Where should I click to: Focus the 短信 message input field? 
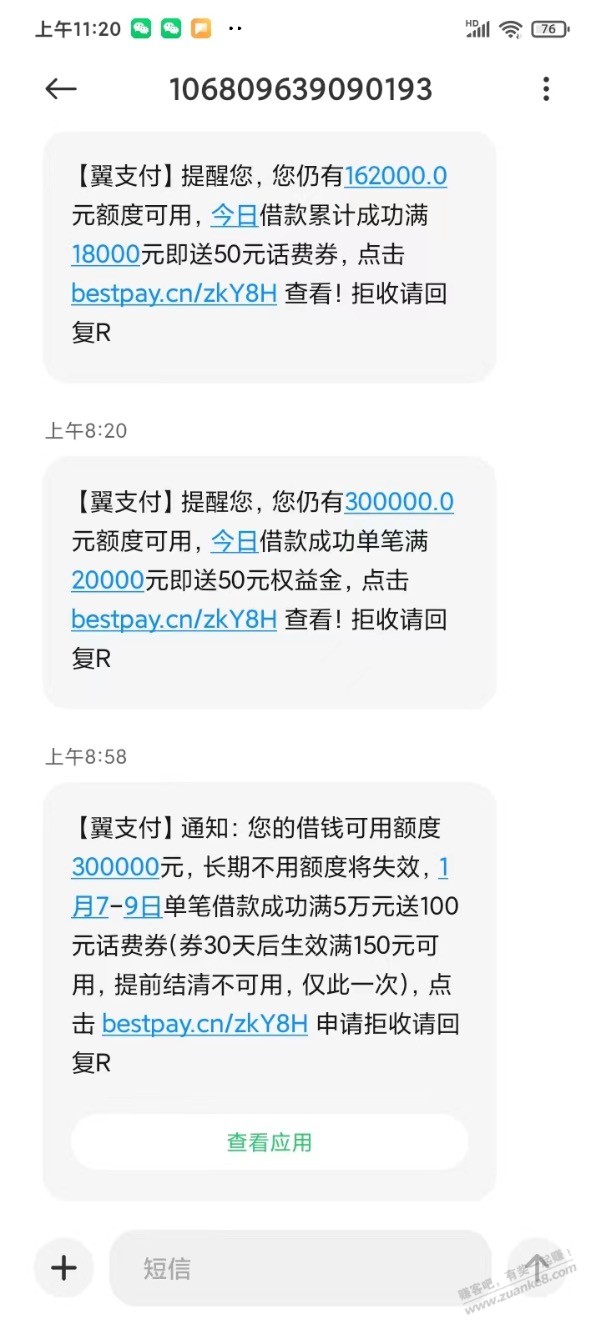pos(300,1268)
